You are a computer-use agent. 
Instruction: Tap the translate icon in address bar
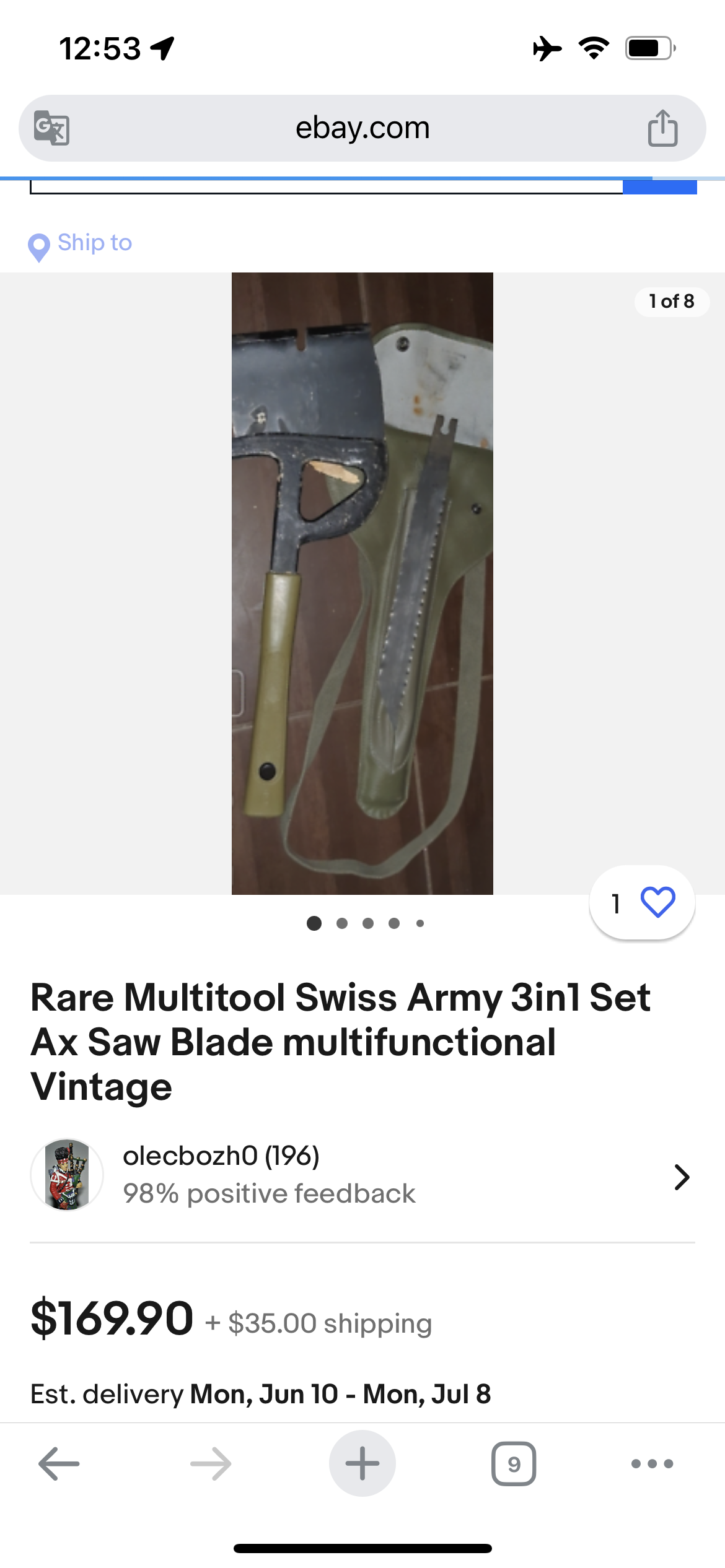[x=51, y=128]
